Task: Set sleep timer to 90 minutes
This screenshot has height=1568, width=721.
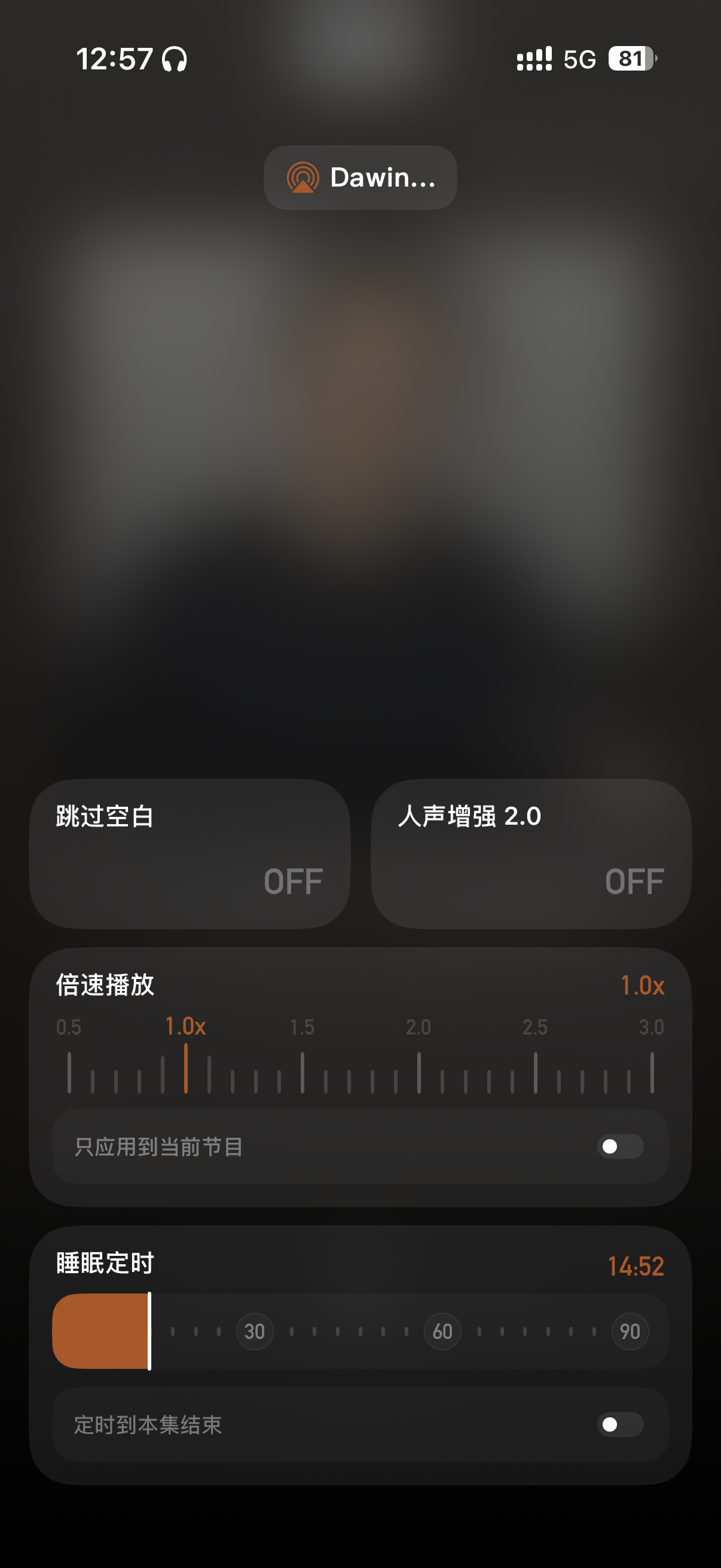Action: 630,1331
